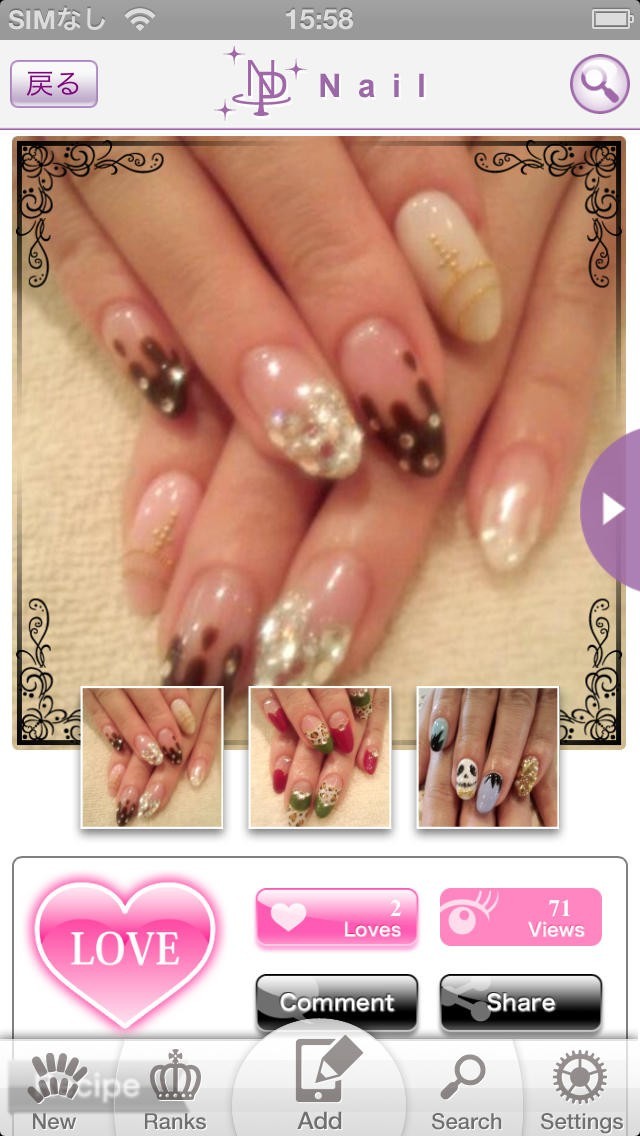Image resolution: width=640 pixels, height=1136 pixels.
Task: Switch to the New tab
Action: point(54,1090)
